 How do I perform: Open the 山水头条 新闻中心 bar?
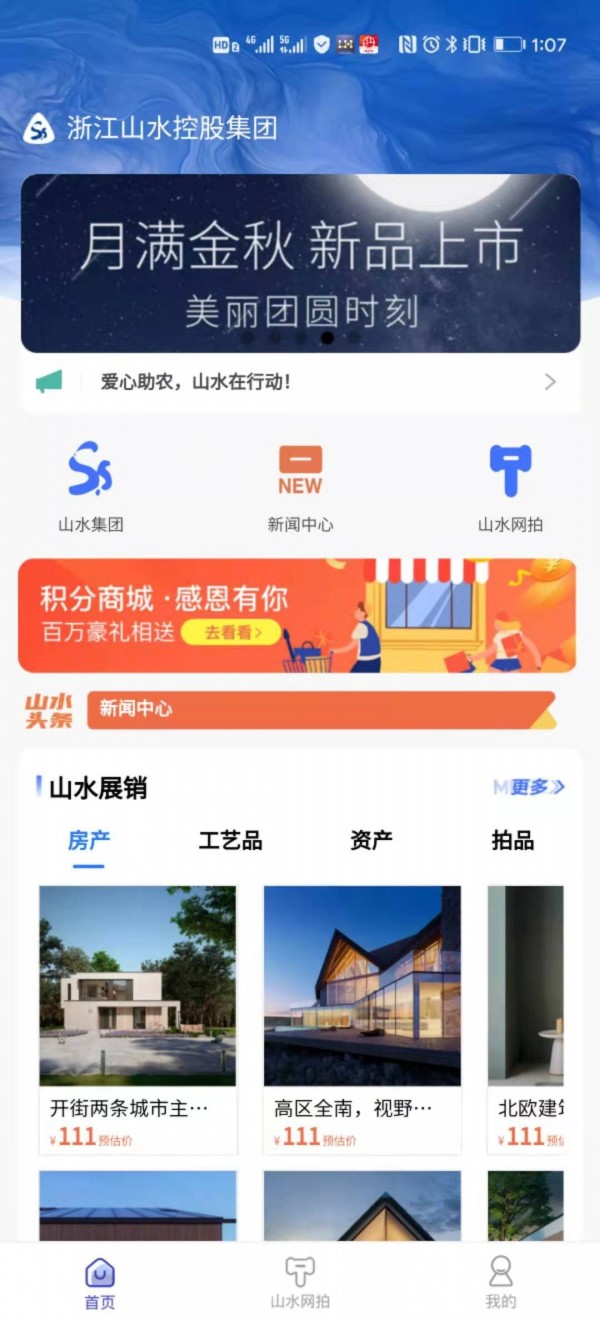pos(320,709)
